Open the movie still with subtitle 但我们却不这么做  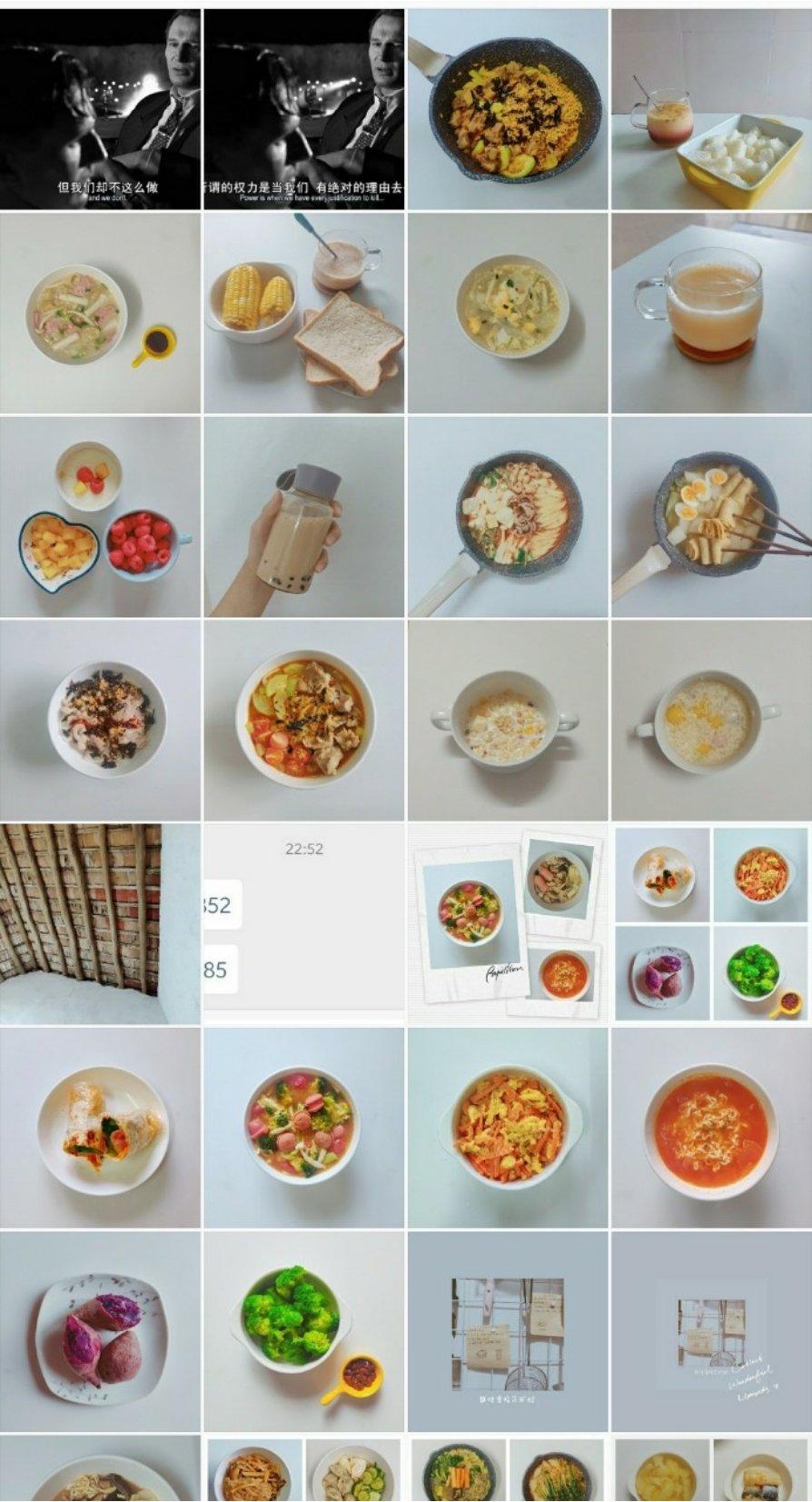pos(100,109)
